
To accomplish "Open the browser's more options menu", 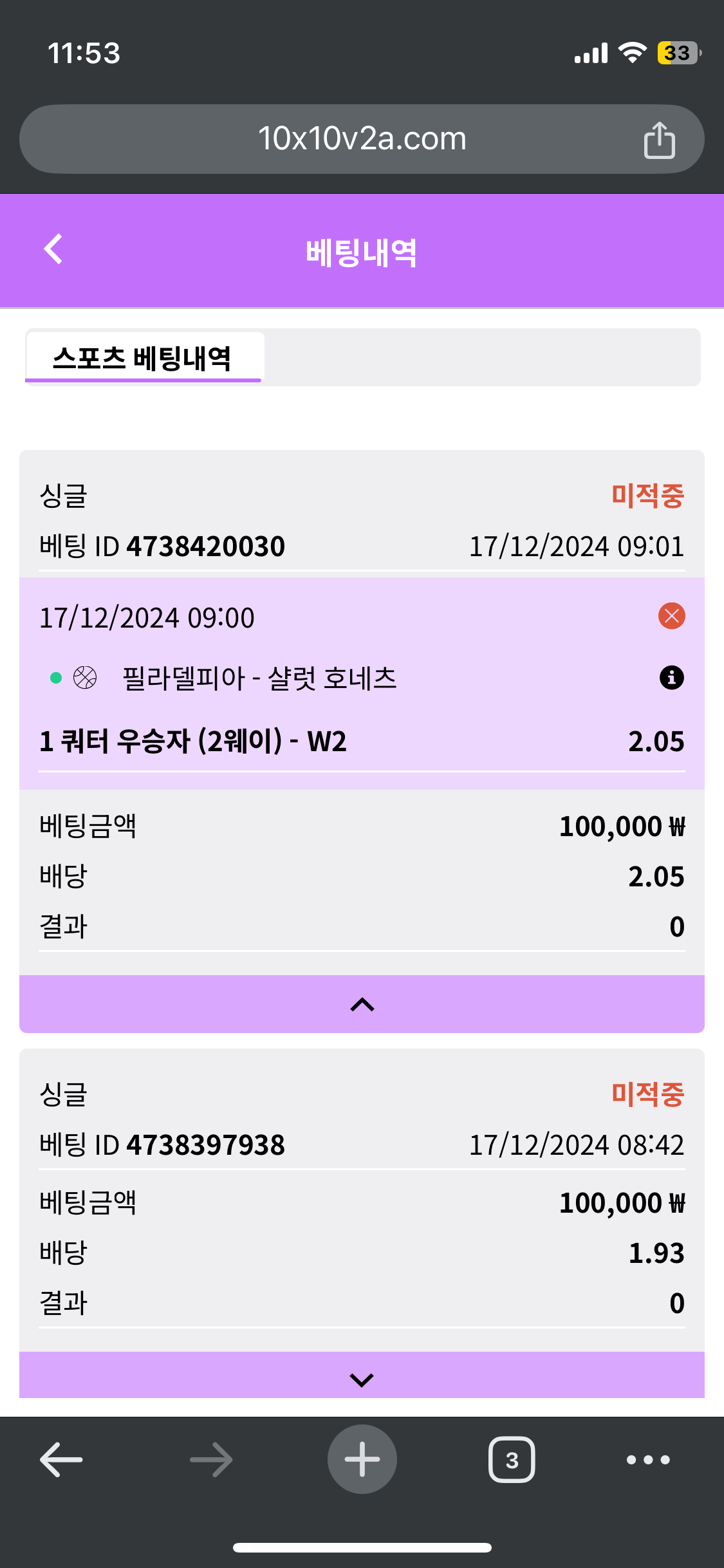I will 648,1459.
